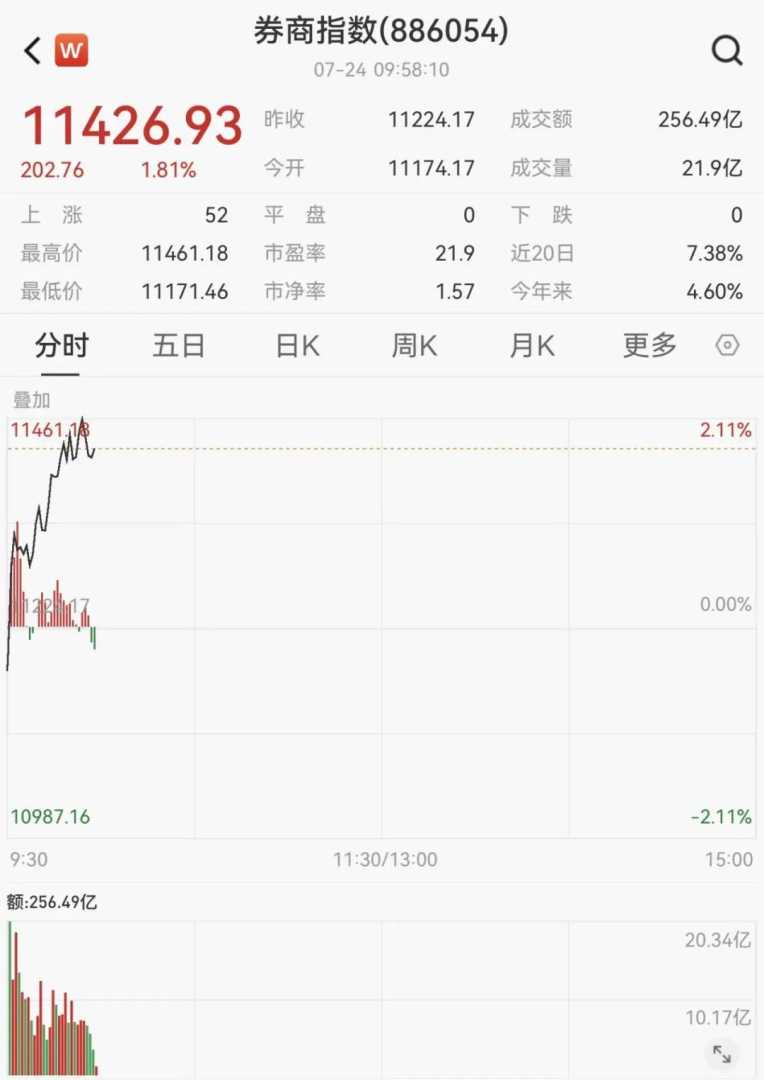Open the search magnifier icon
This screenshot has width=764, height=1080.
click(x=727, y=51)
